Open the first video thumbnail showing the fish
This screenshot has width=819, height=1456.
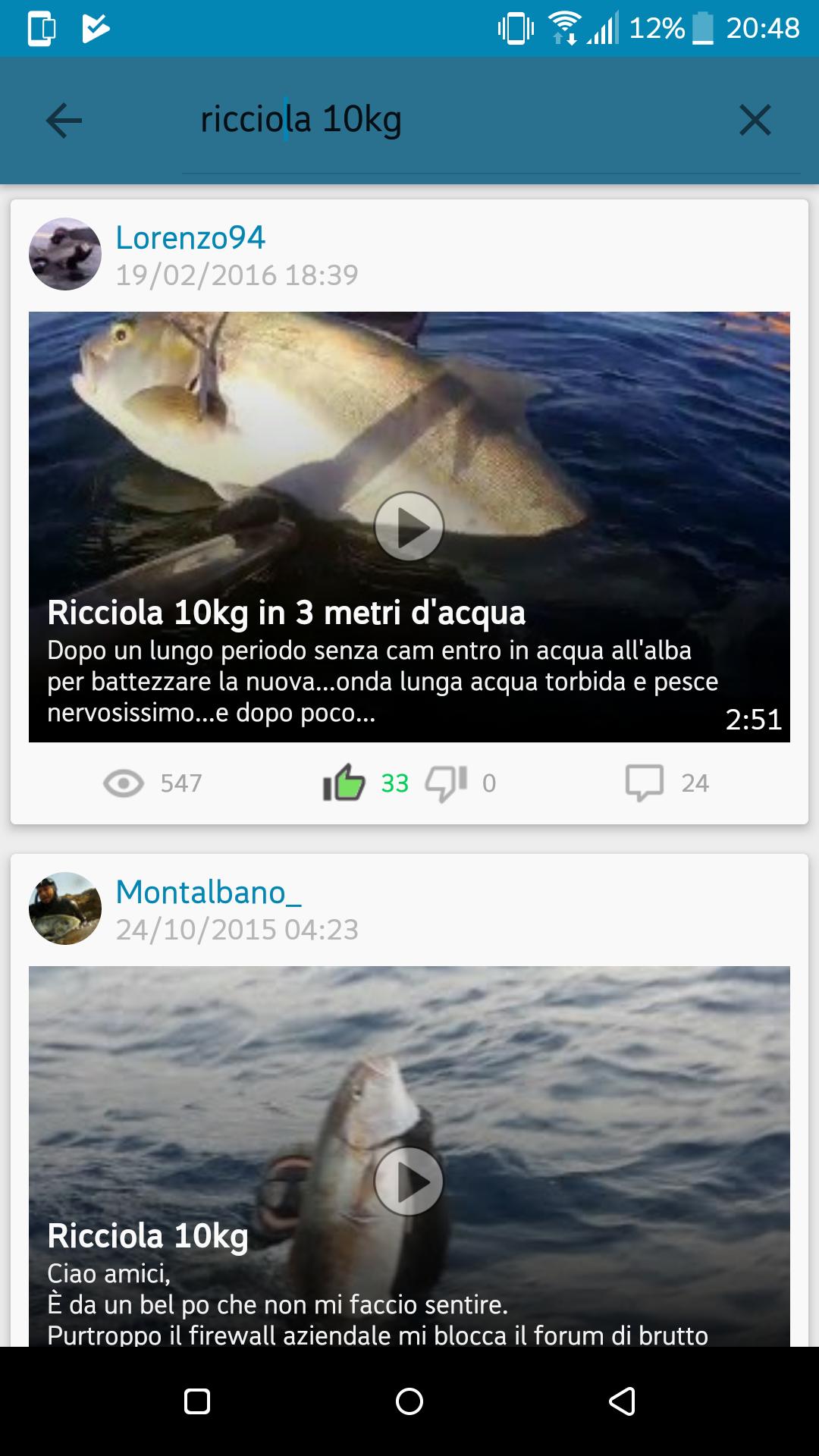pos(409,417)
